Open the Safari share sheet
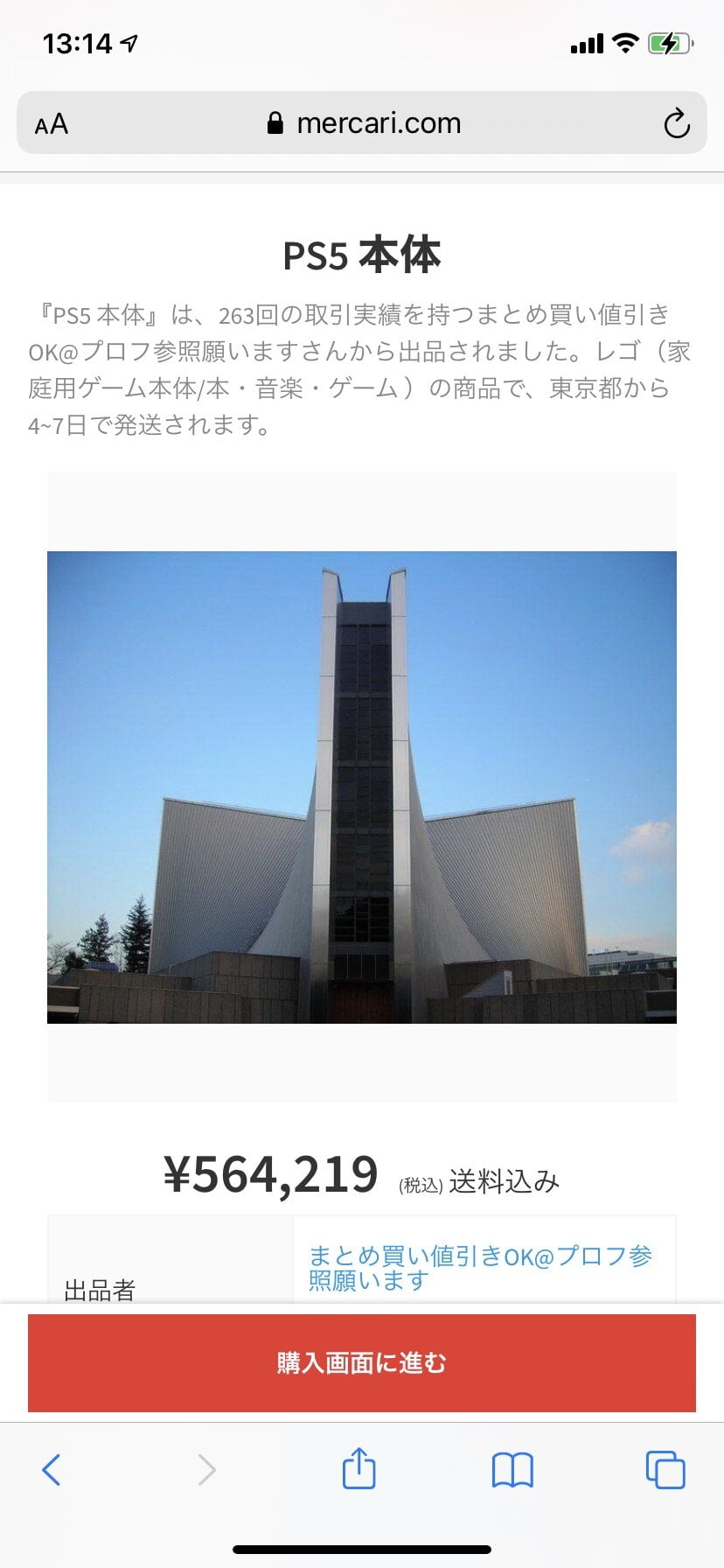The width and height of the screenshot is (724, 1568). point(359,1468)
